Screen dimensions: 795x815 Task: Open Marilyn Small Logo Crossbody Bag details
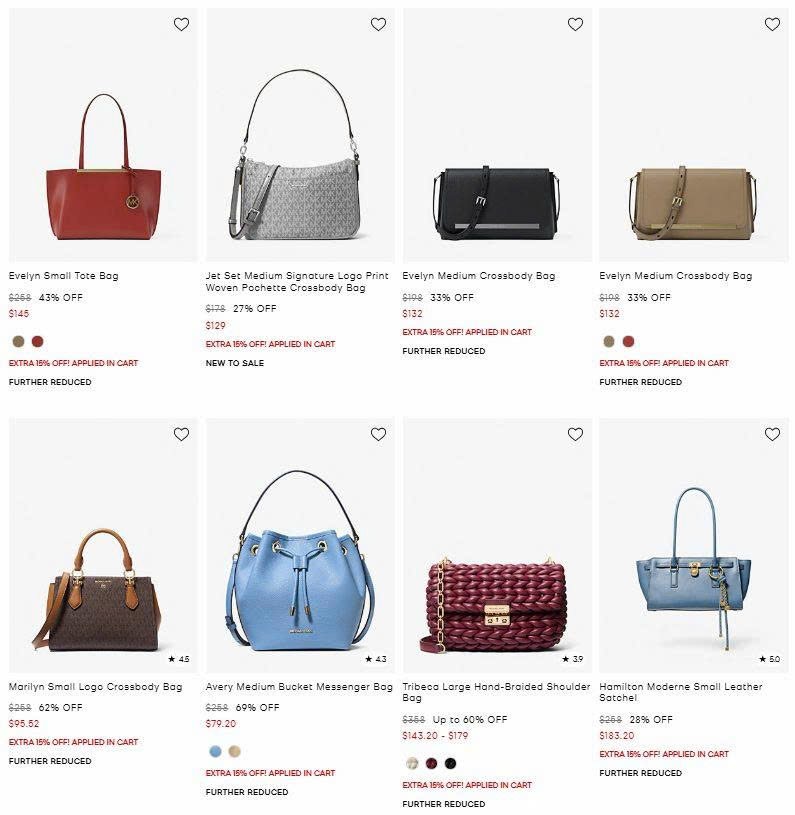(95, 687)
